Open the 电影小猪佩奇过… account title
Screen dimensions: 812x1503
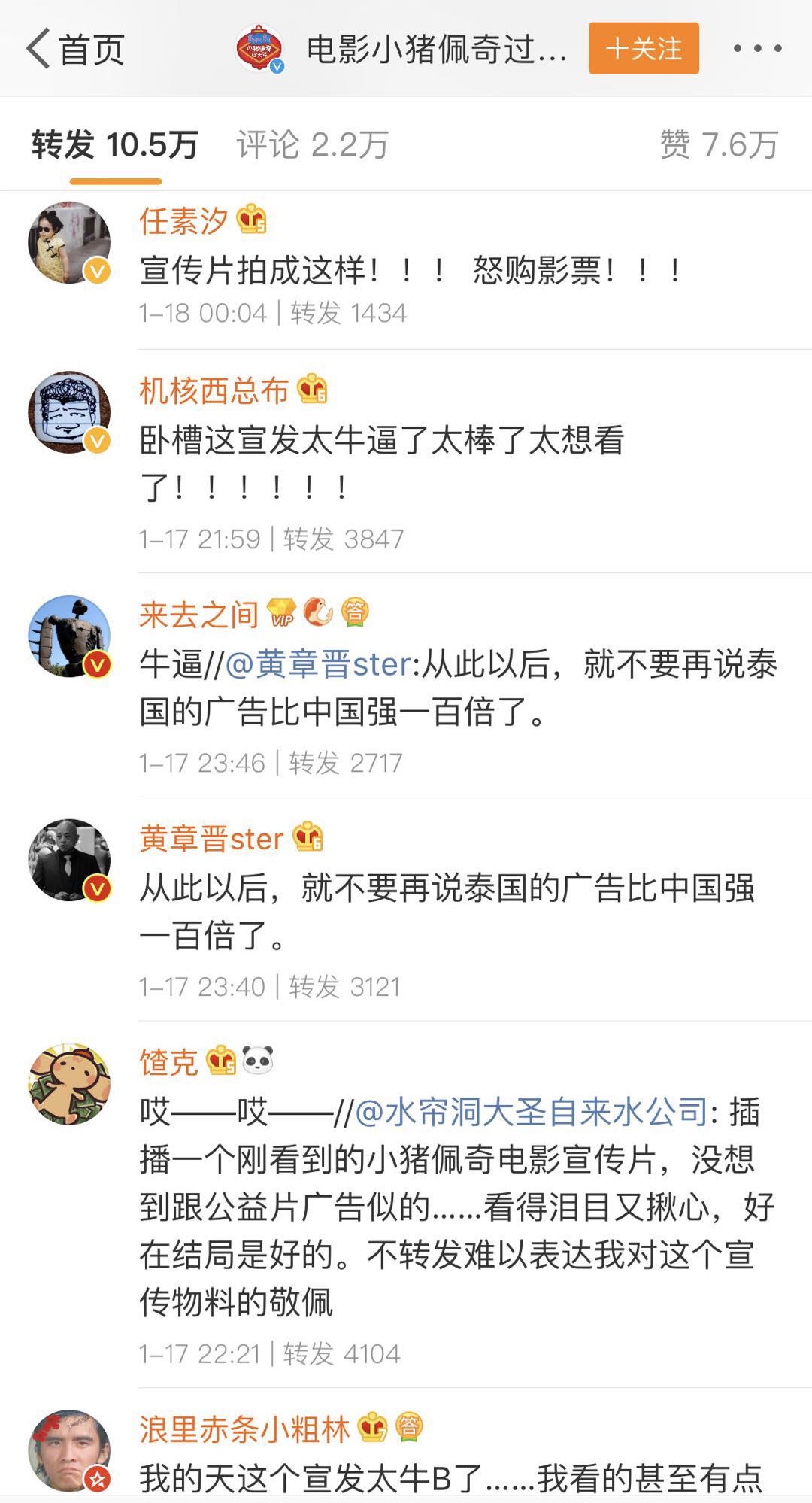click(x=436, y=50)
